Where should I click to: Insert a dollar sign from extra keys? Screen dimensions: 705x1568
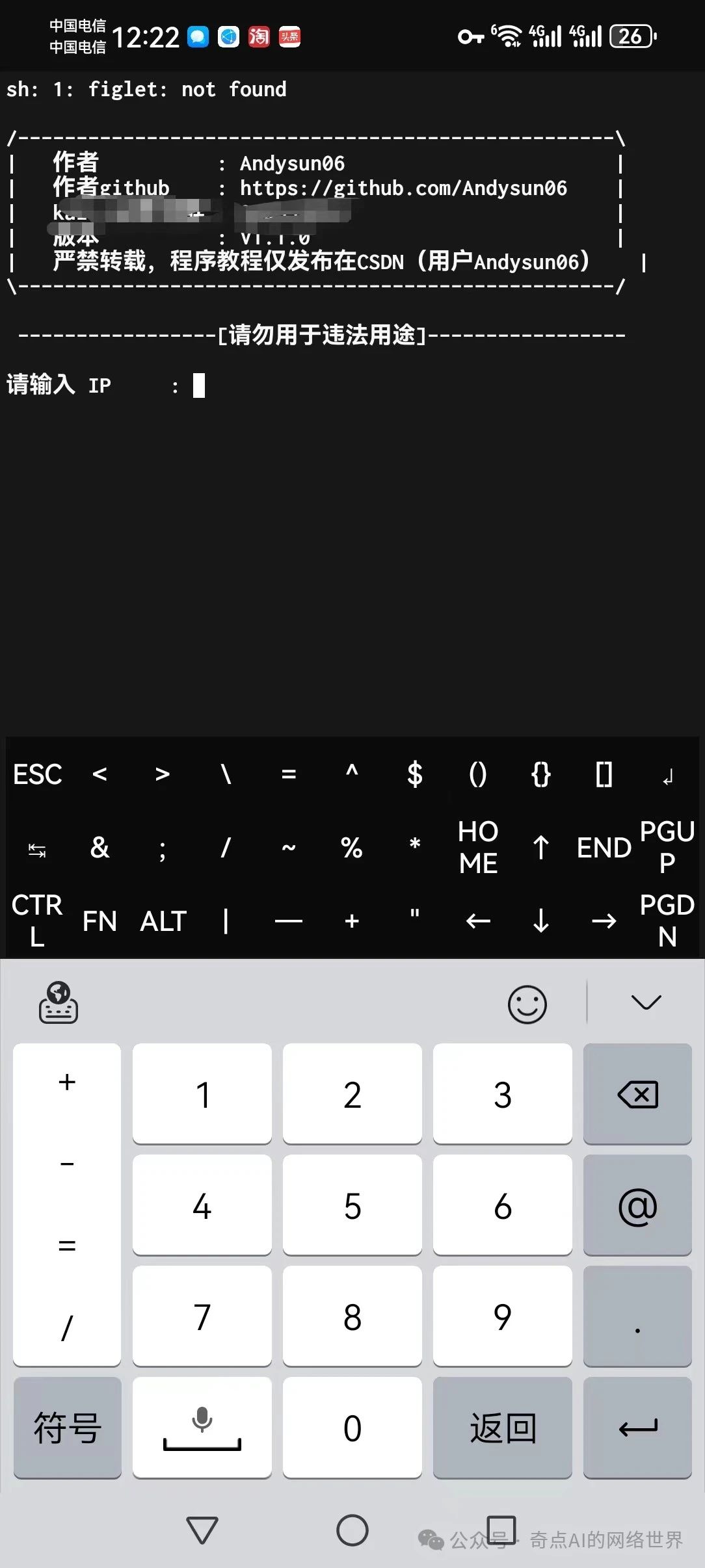tap(415, 774)
